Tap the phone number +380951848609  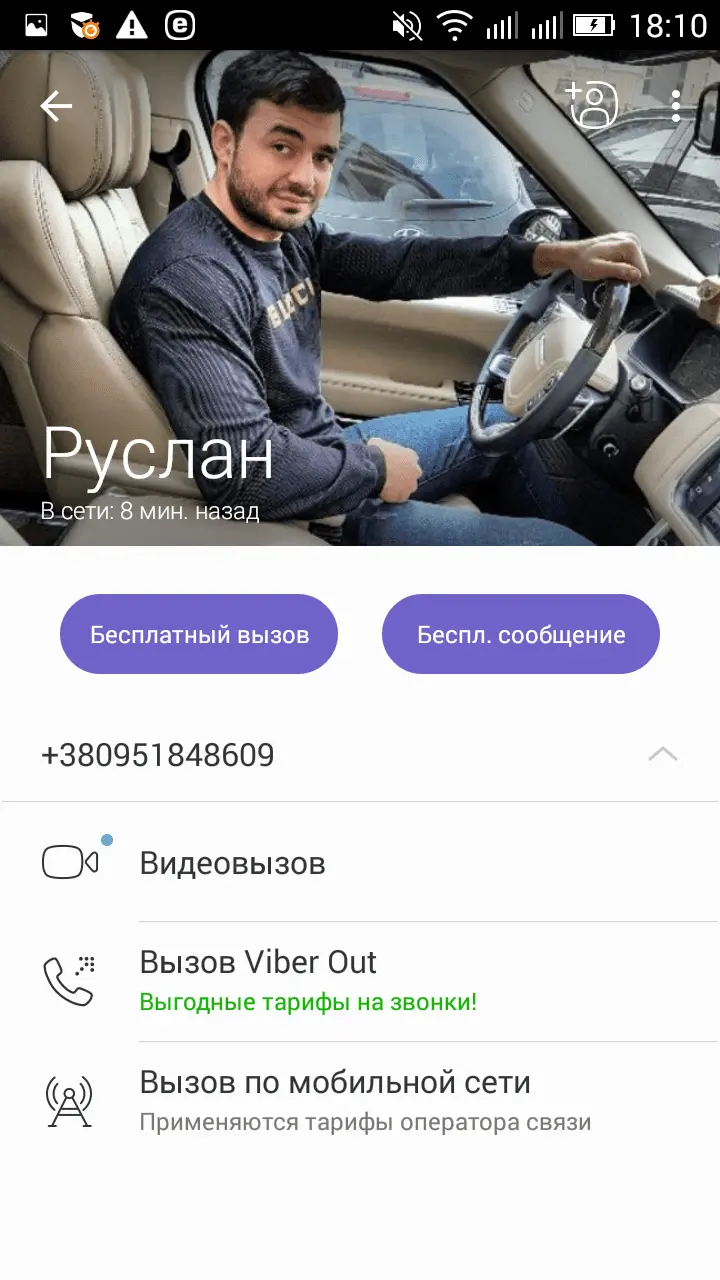[158, 755]
